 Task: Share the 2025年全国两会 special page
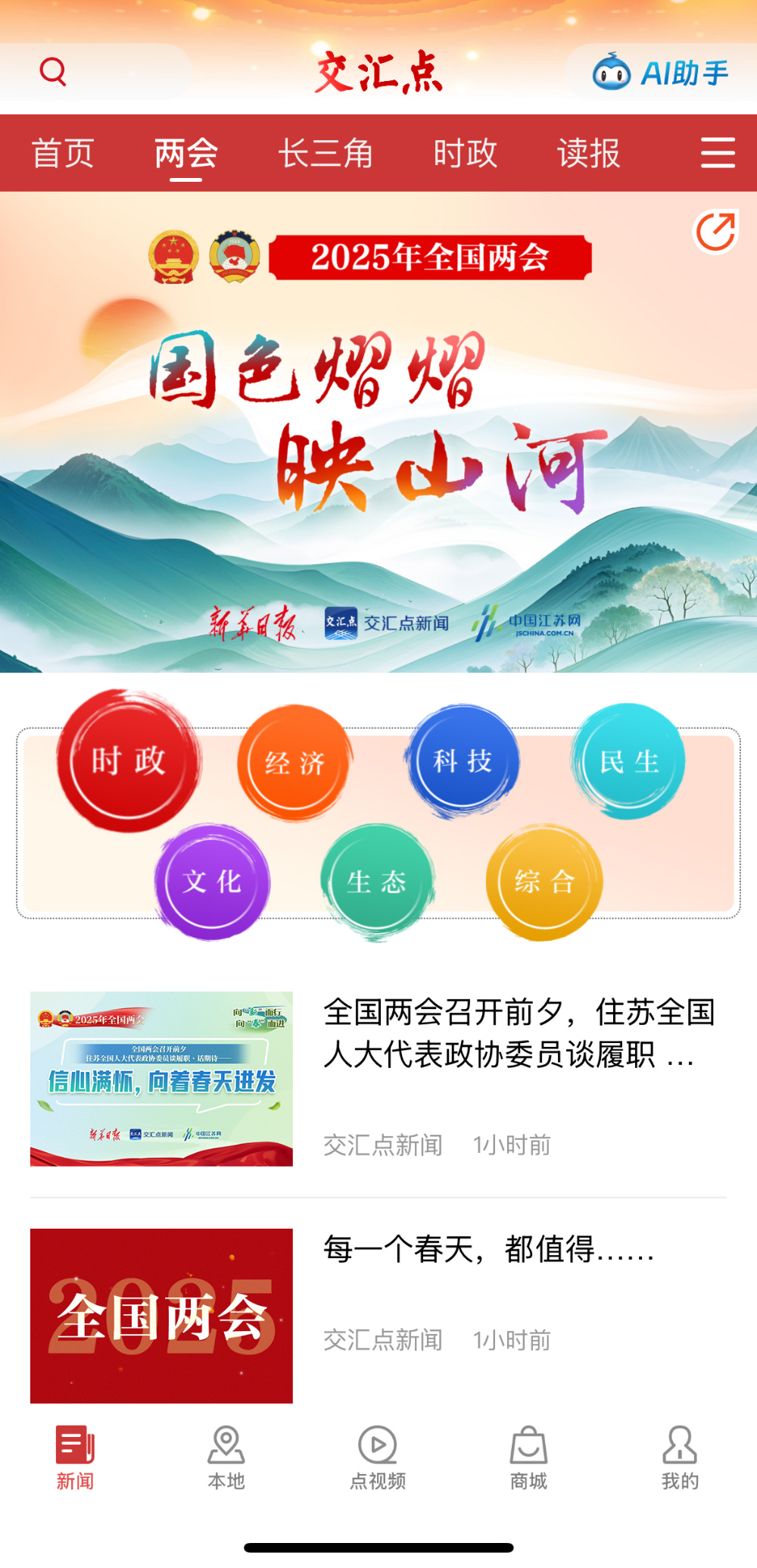[715, 231]
